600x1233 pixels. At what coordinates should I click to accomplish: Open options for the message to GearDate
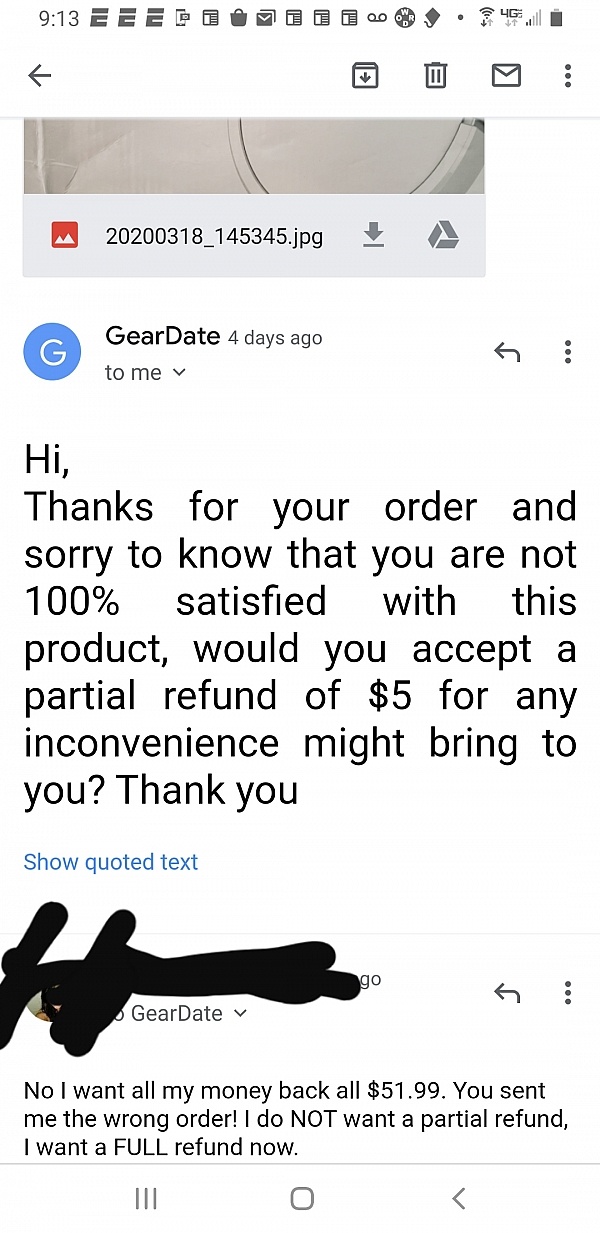coord(567,993)
